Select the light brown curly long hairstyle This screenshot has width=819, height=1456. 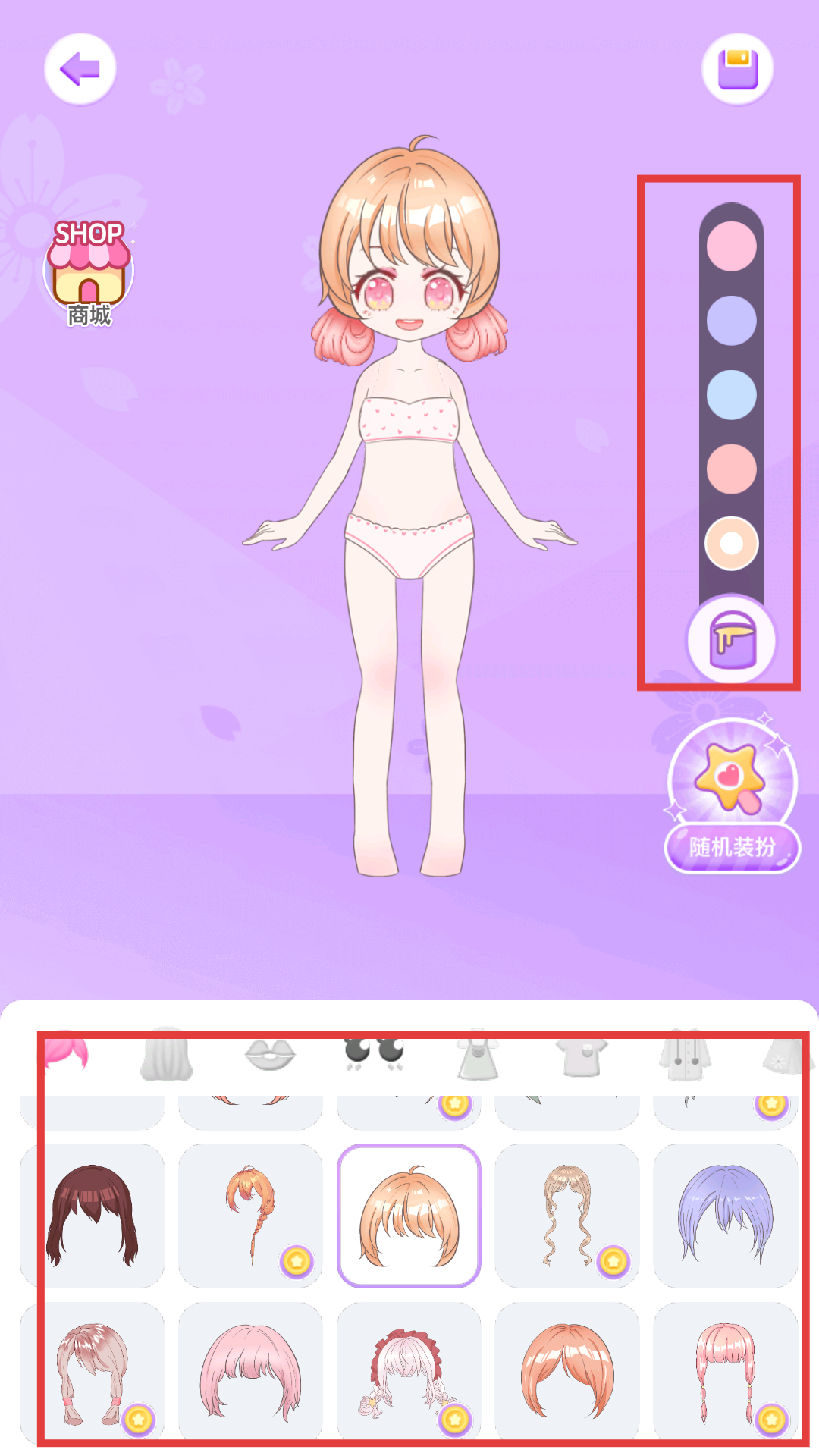(x=566, y=1216)
